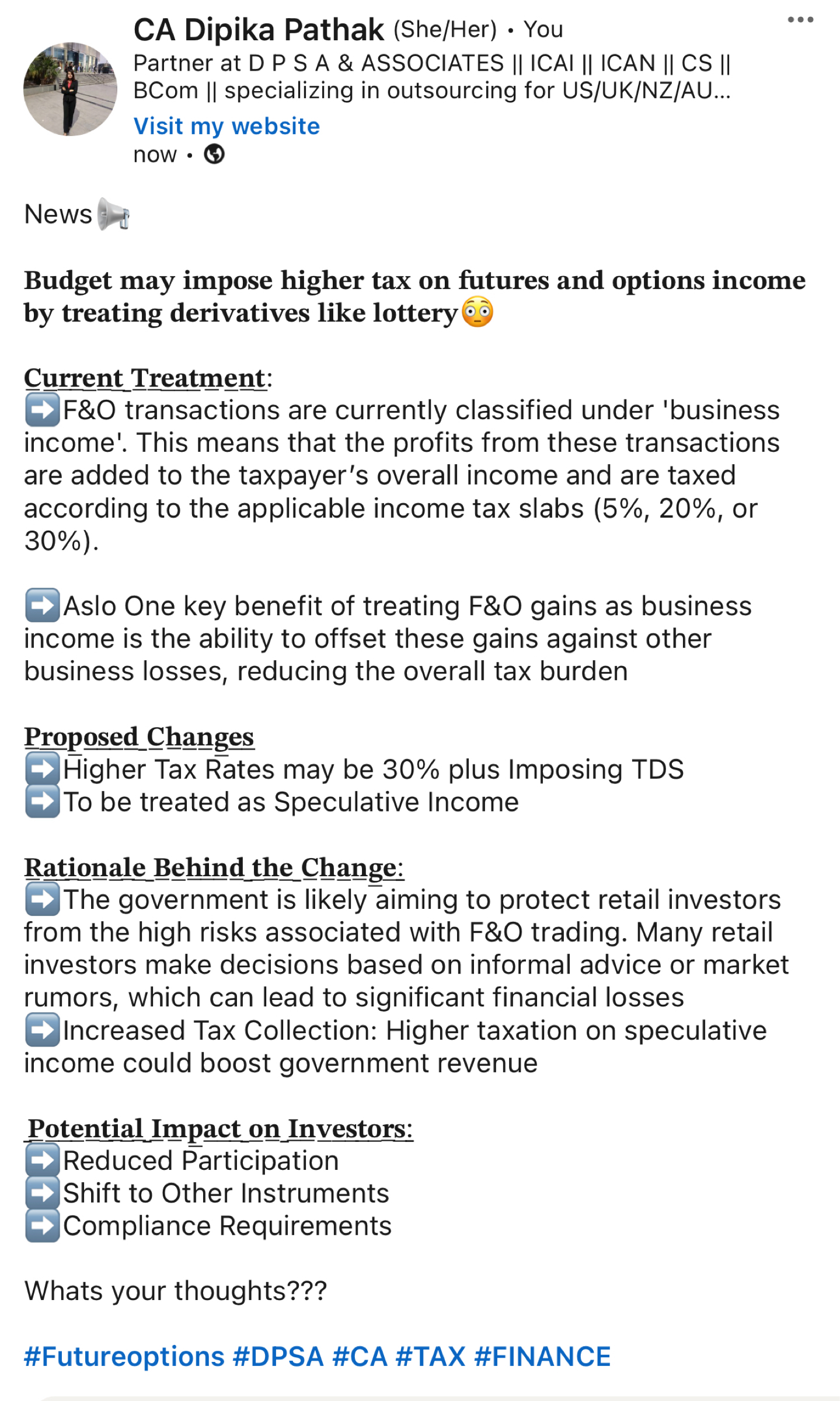
Task: Open the #CA hashtag
Action: point(360,1357)
